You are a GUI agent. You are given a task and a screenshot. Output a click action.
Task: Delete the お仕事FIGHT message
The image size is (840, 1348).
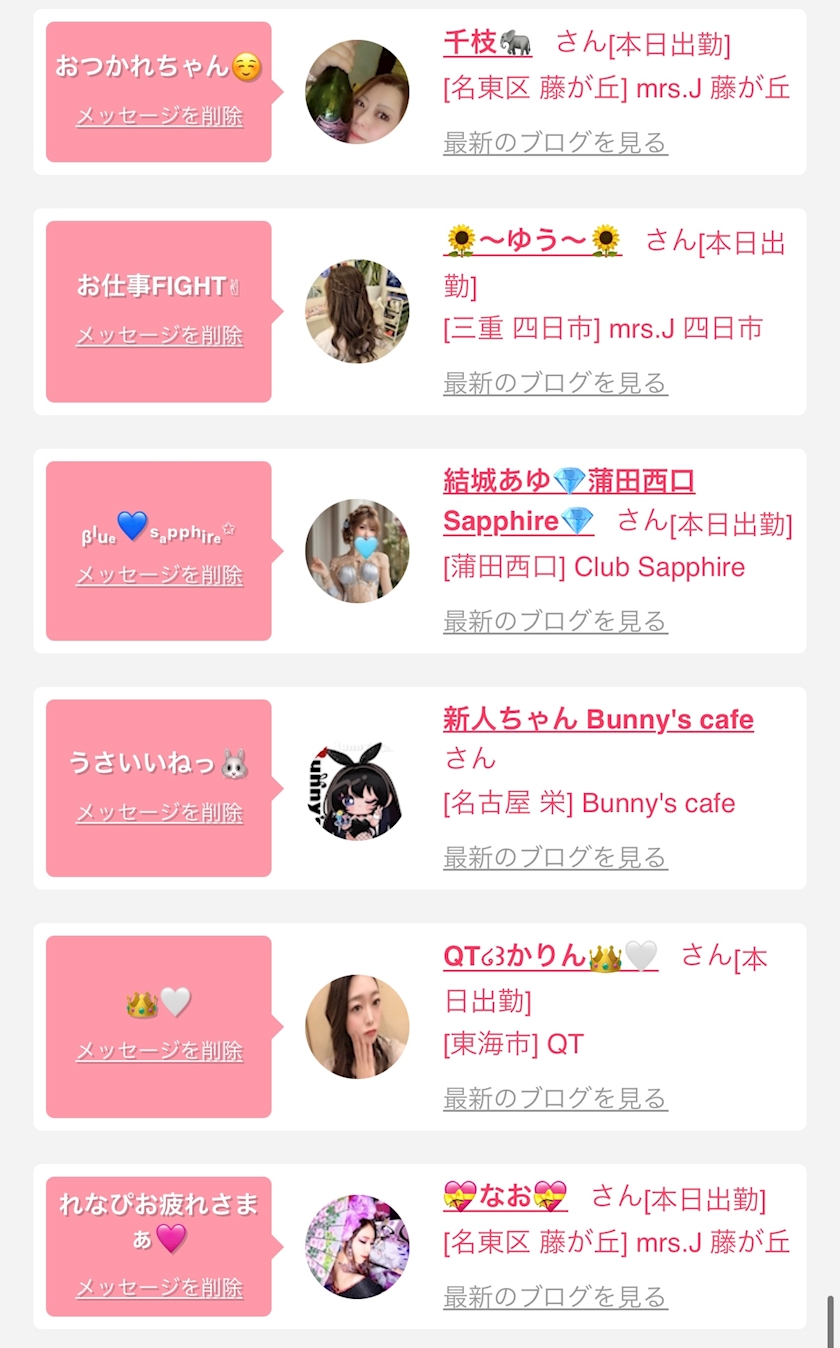point(159,335)
